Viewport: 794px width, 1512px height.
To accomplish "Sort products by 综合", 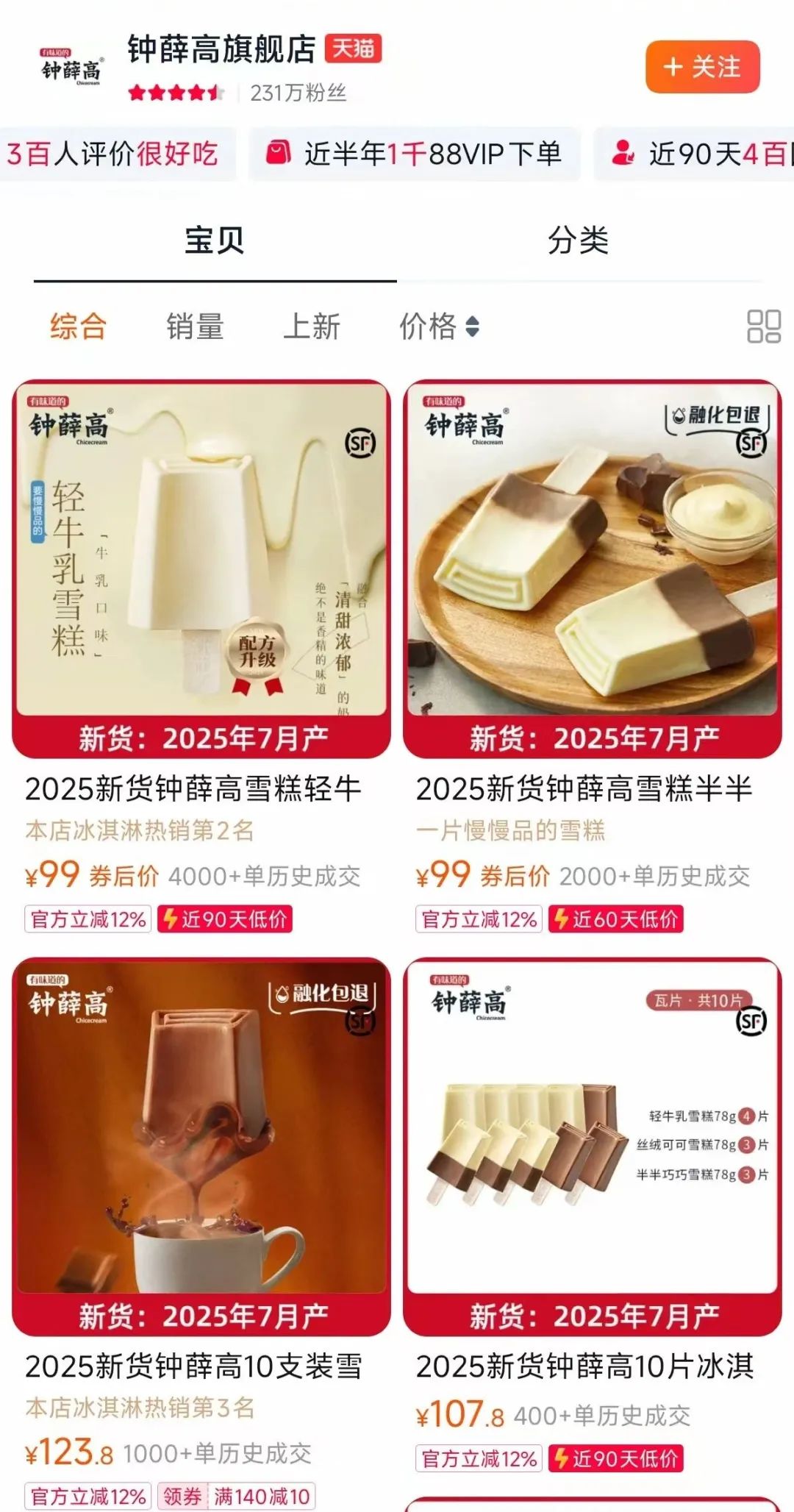I will (79, 326).
